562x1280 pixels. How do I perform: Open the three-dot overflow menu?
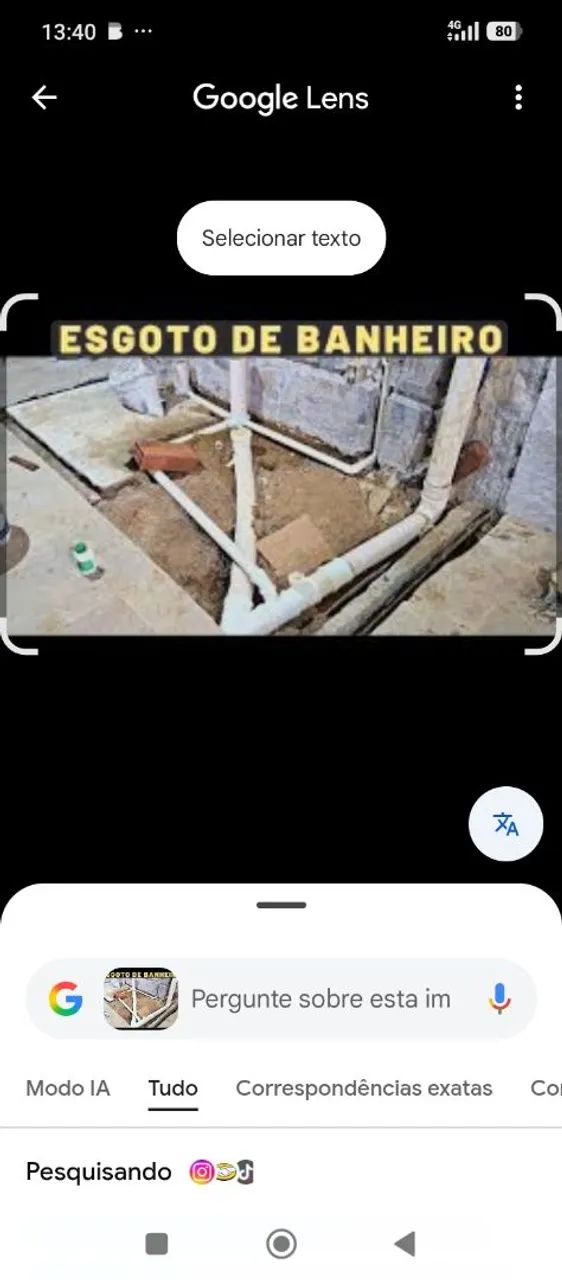coord(517,97)
